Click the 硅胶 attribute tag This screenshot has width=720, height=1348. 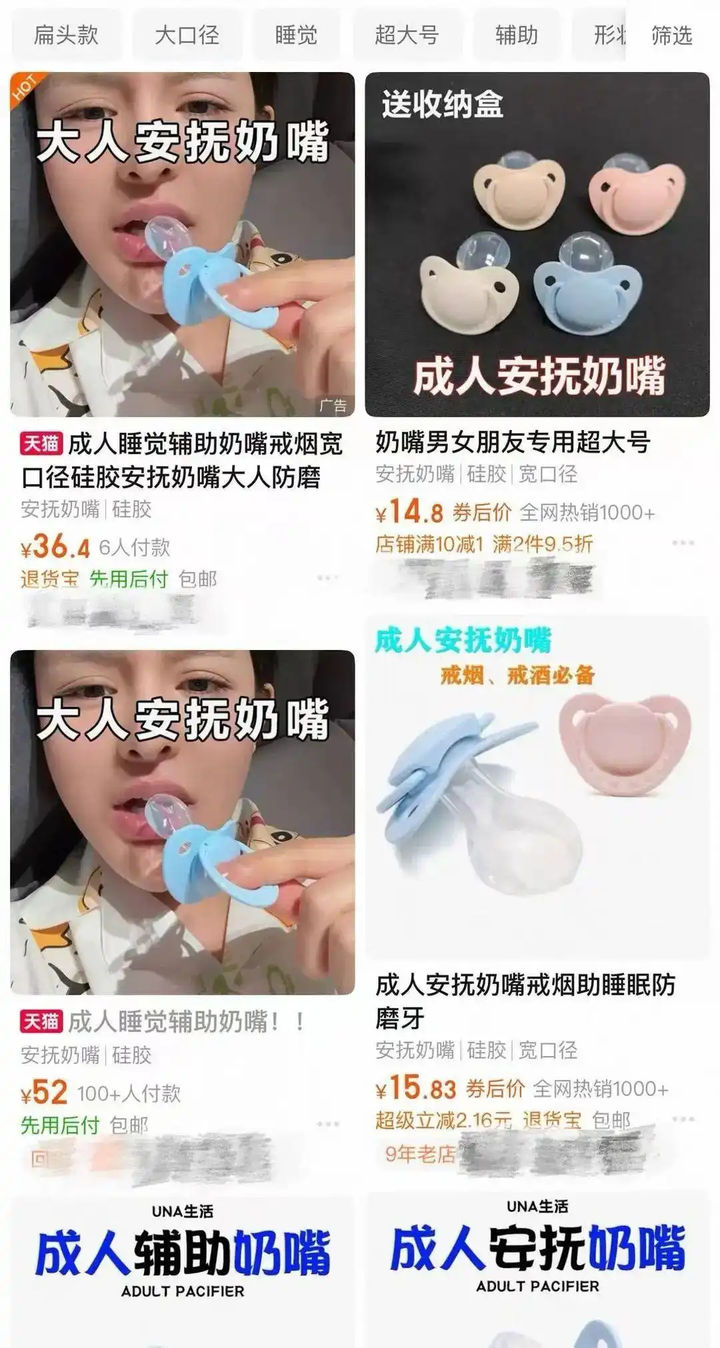(x=132, y=512)
